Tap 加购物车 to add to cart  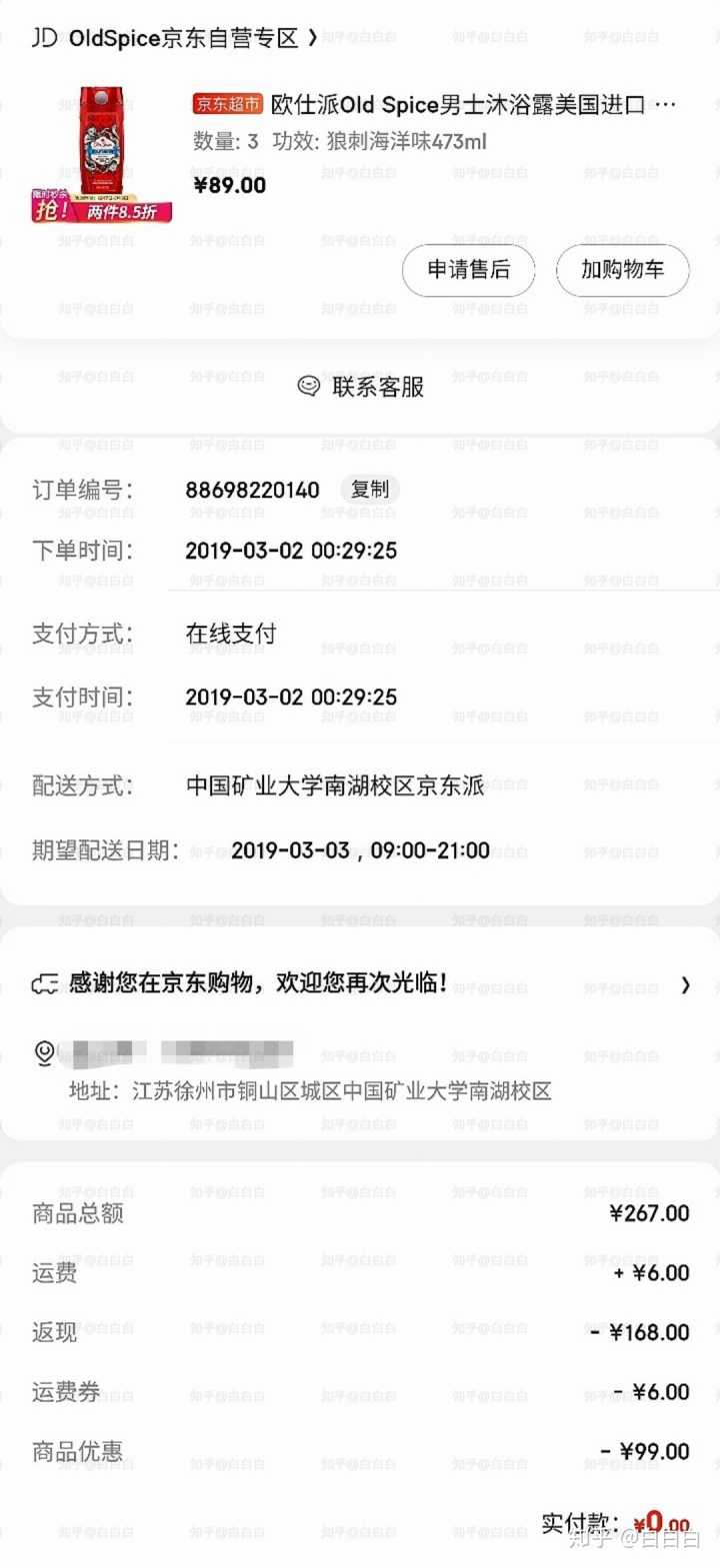point(622,270)
